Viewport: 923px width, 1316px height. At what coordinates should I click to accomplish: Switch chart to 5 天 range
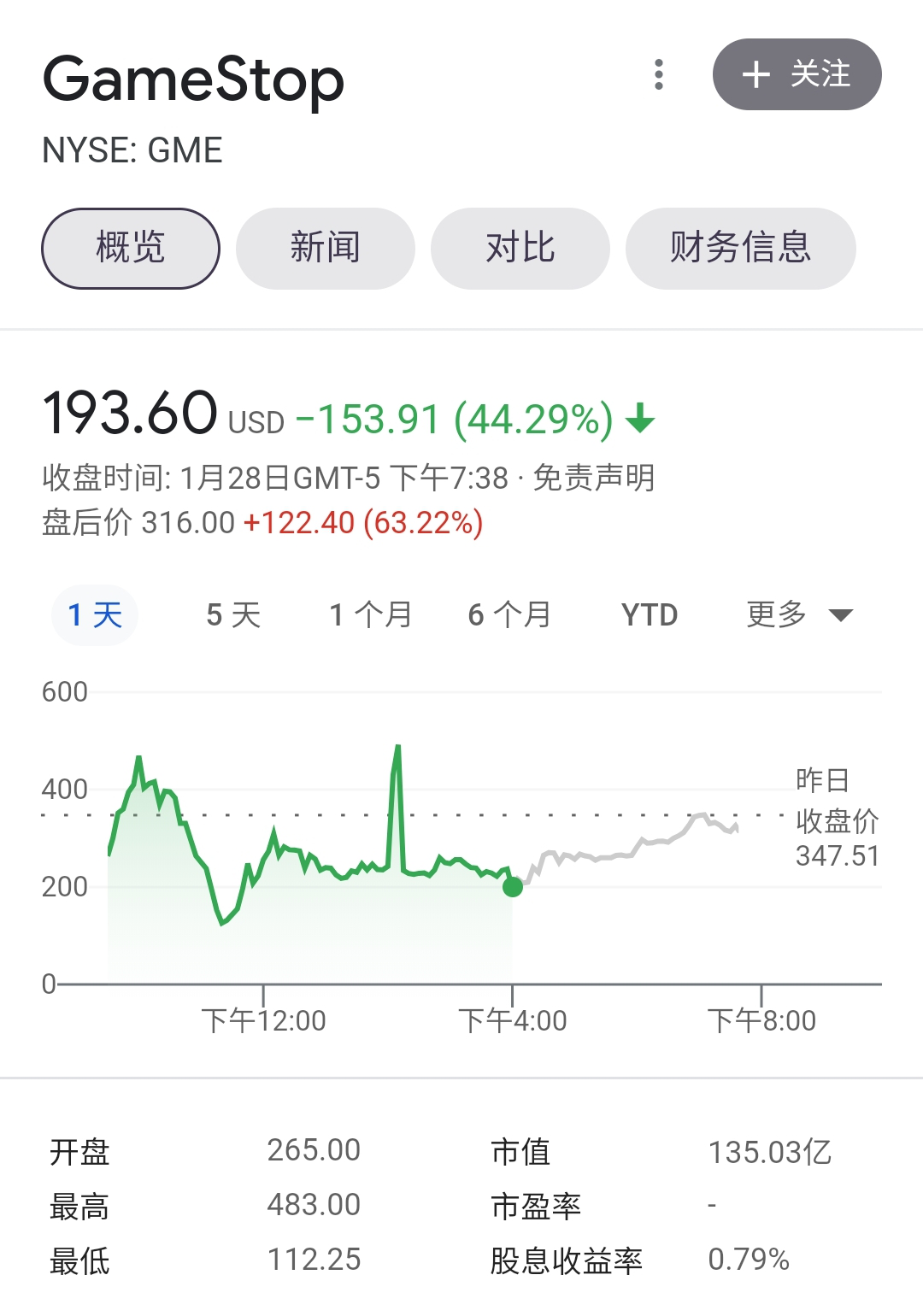(x=233, y=615)
